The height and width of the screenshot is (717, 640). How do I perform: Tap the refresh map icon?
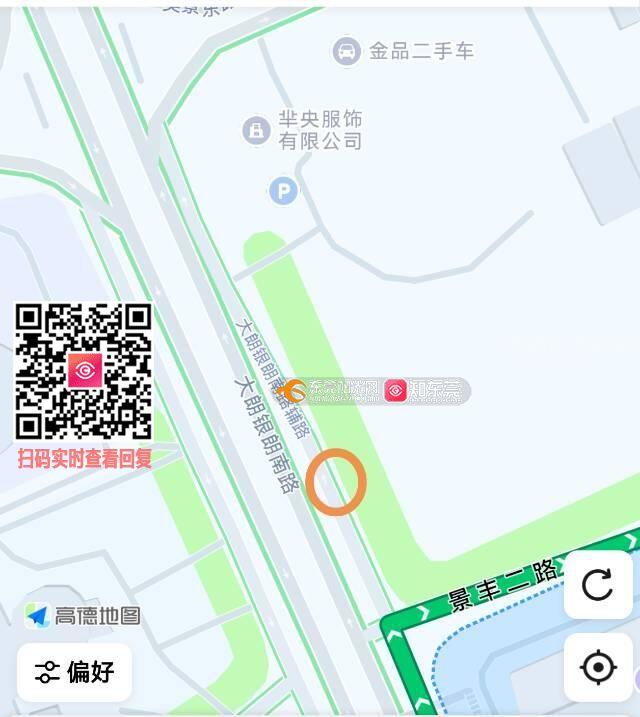coord(597,585)
